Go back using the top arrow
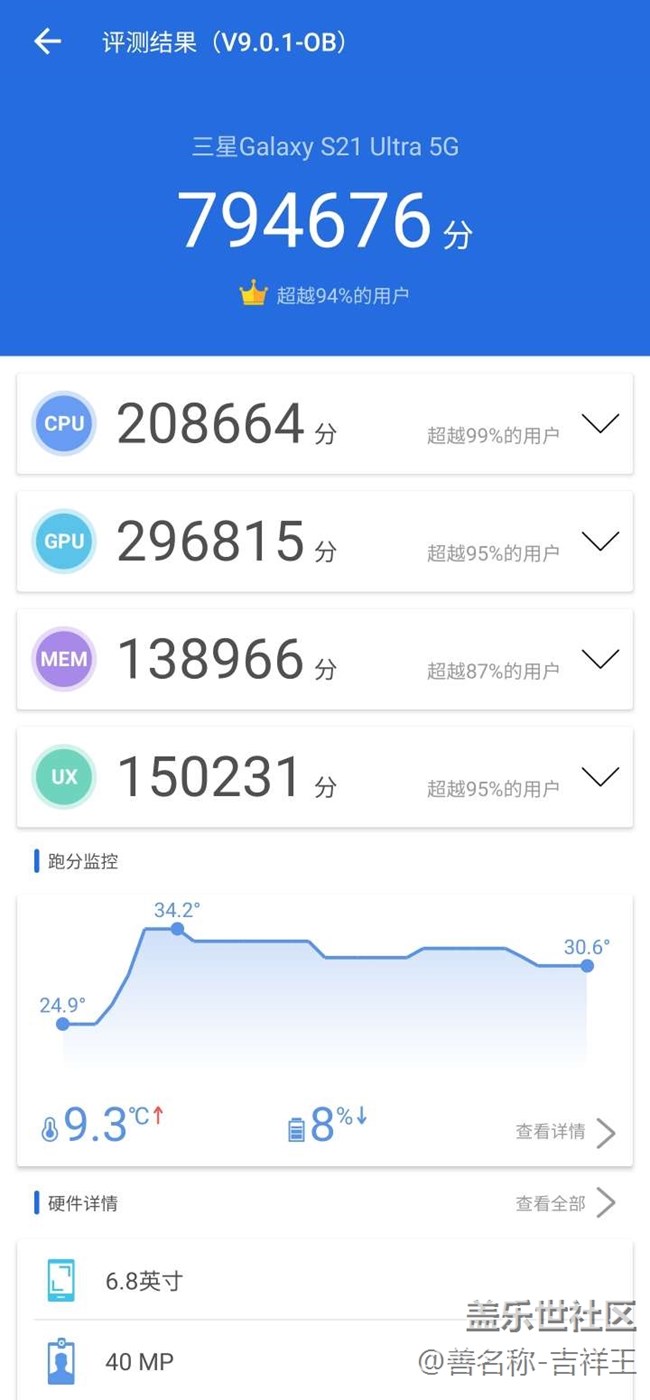This screenshot has width=650, height=1400. tap(47, 41)
